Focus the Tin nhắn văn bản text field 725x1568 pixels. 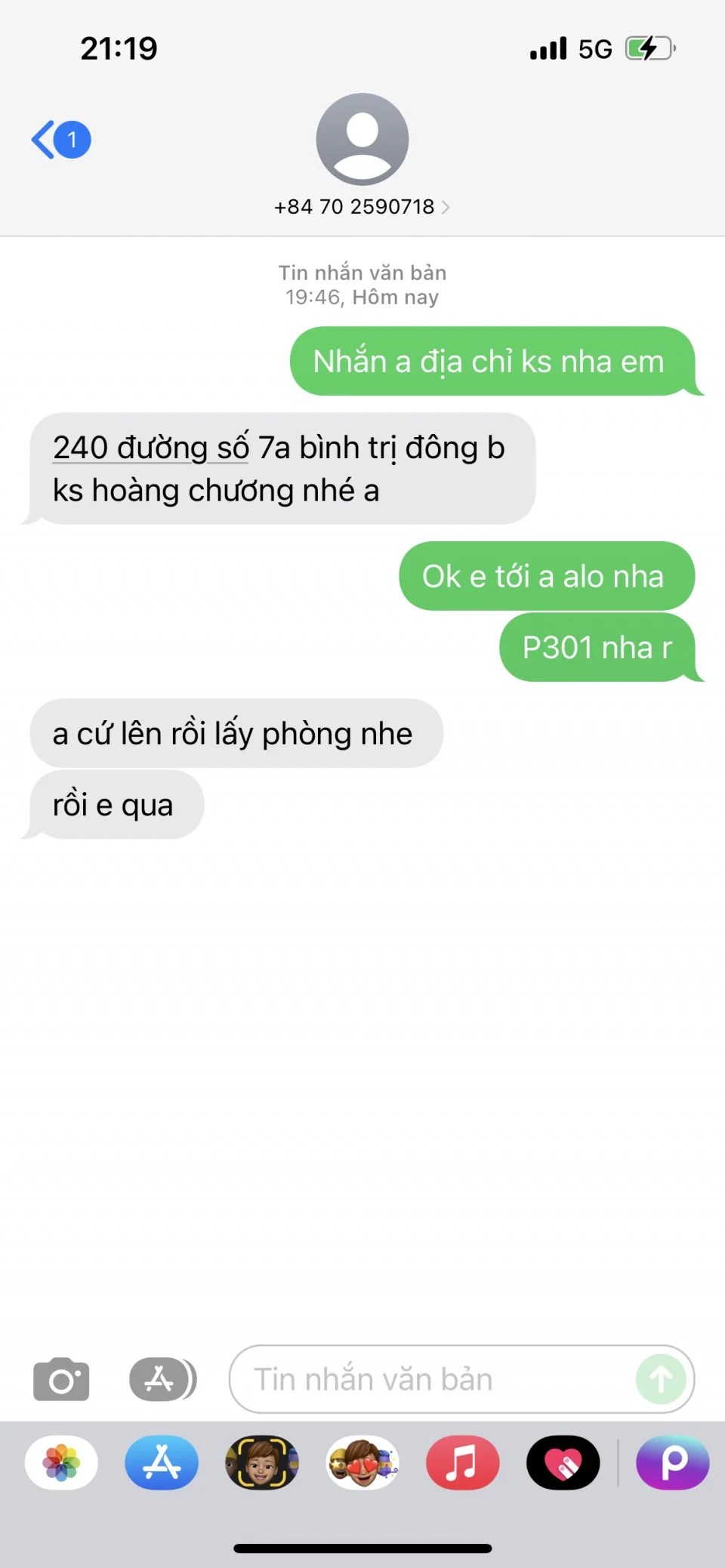[430, 1379]
